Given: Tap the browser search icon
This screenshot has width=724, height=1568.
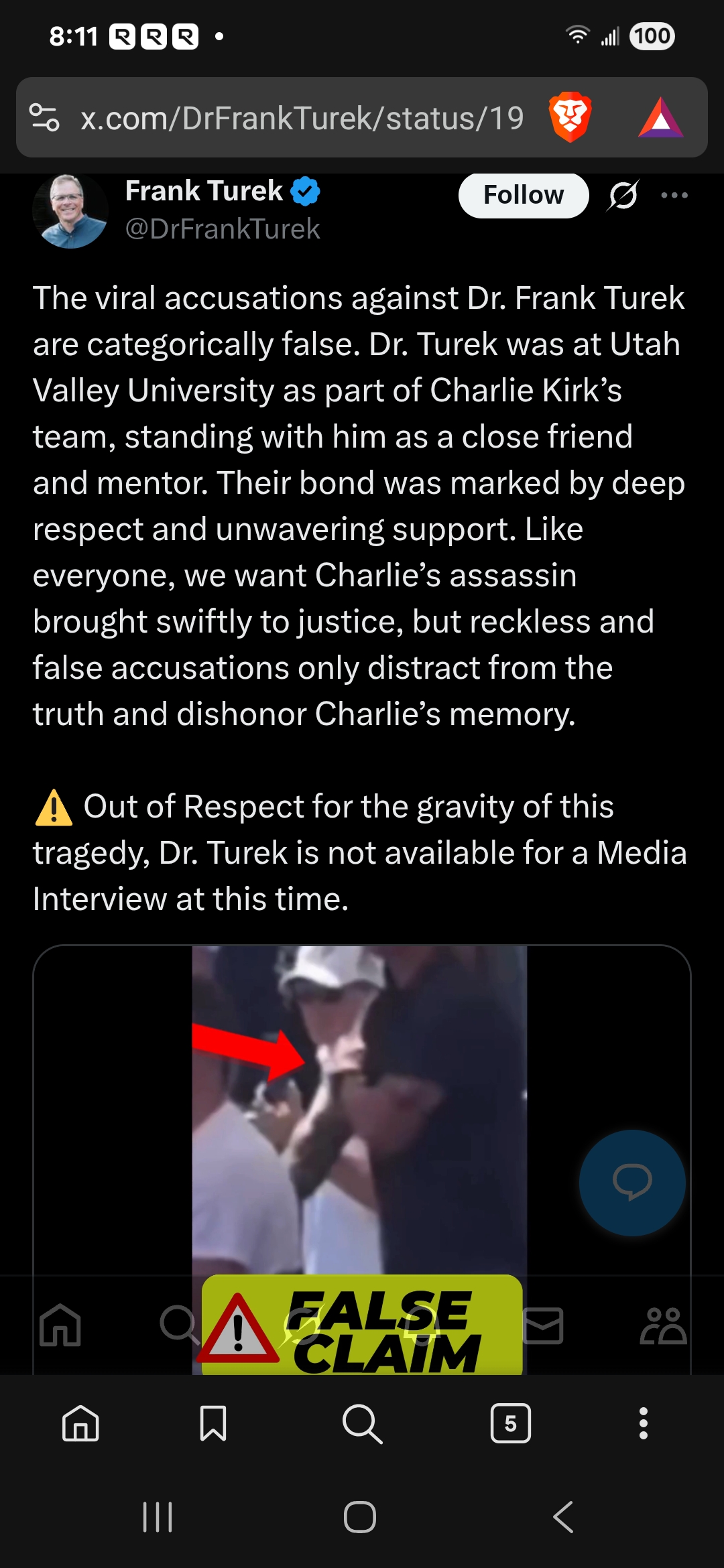Looking at the screenshot, I should coord(362,1423).
